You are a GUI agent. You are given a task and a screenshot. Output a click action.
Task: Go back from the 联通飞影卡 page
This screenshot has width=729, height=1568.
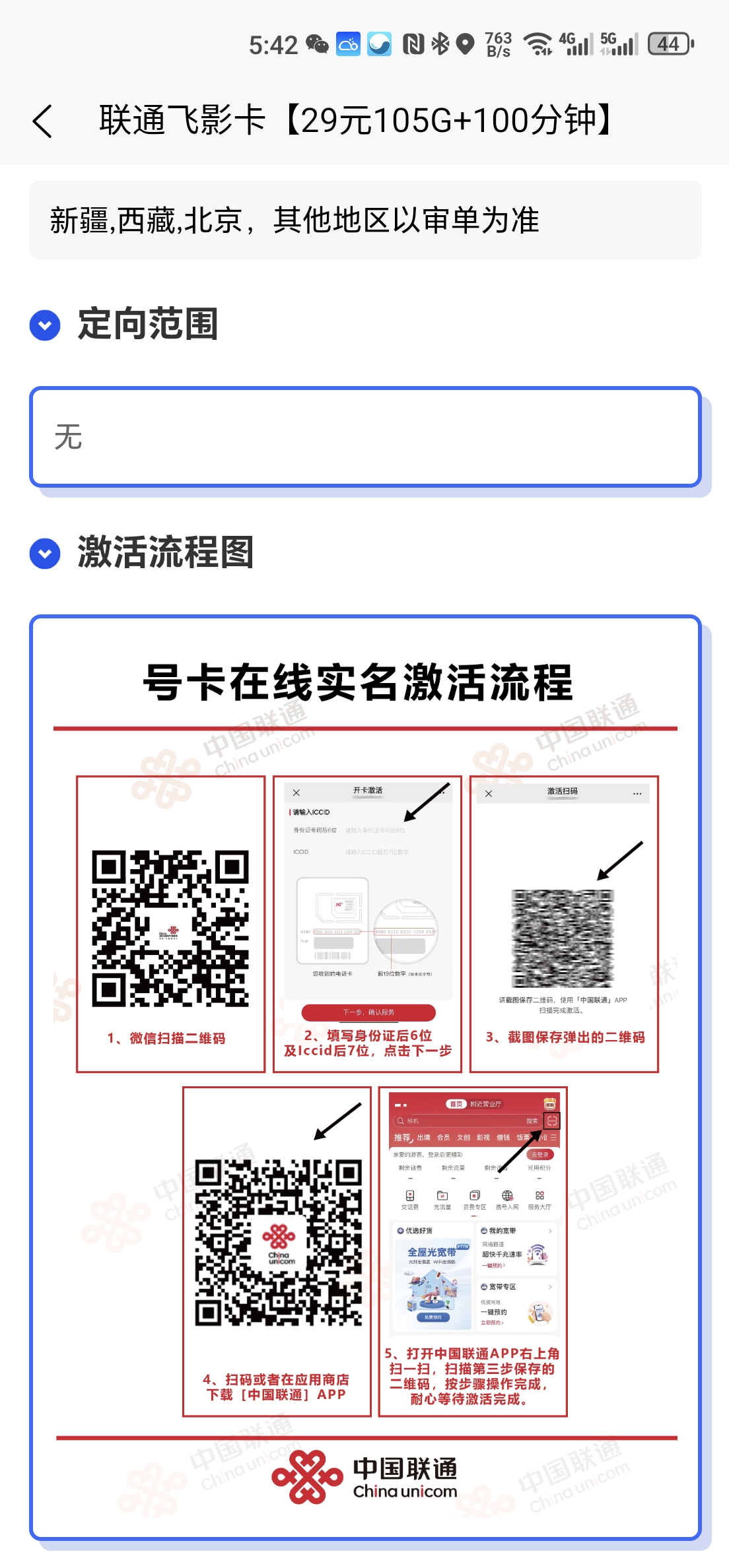[42, 121]
